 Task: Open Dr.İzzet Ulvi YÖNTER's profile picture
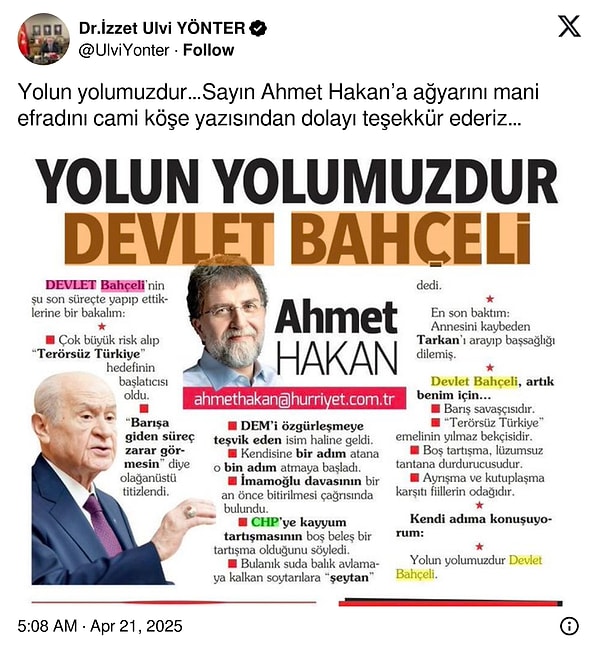point(42,39)
